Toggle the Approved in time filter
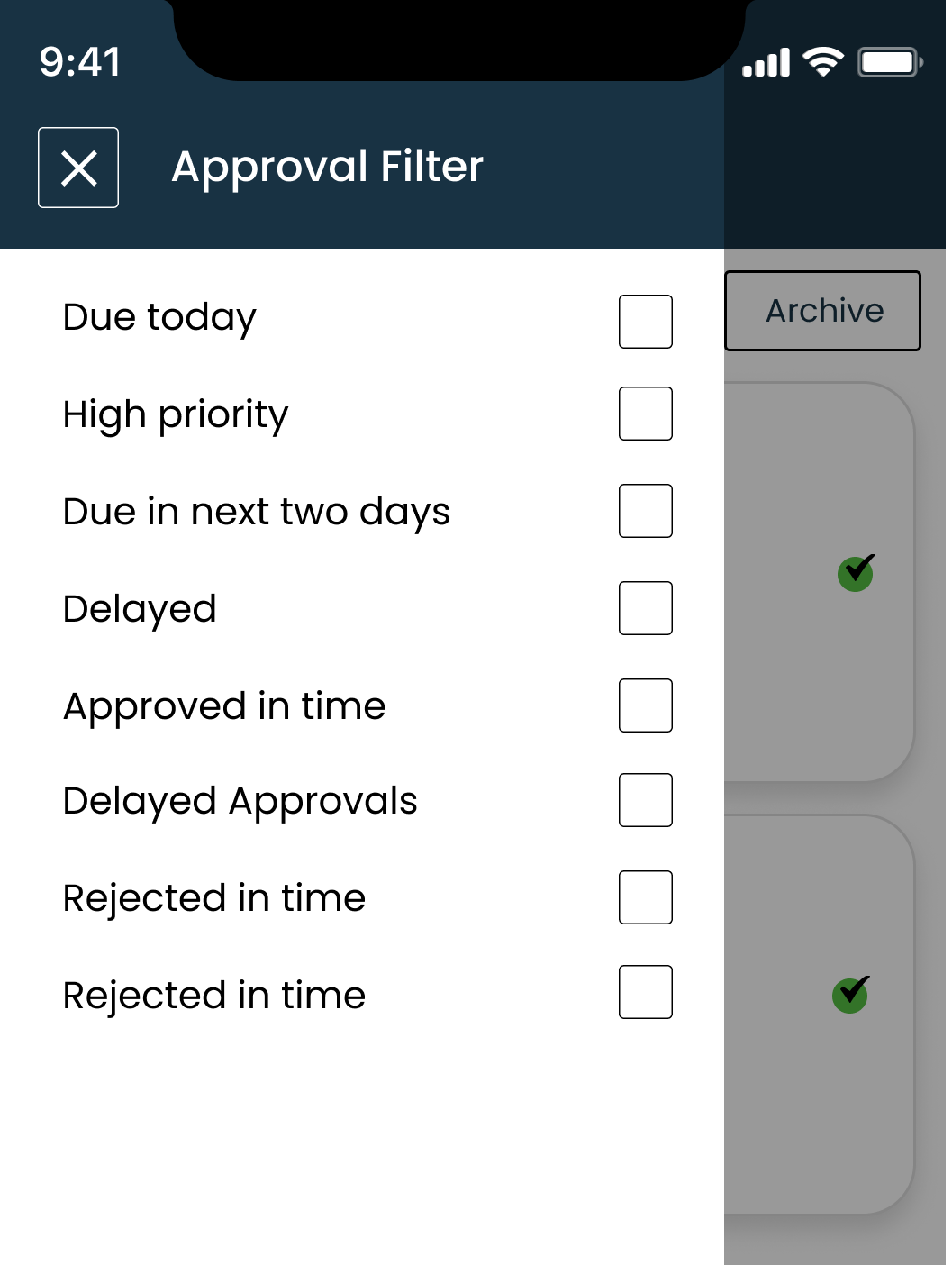 click(645, 705)
